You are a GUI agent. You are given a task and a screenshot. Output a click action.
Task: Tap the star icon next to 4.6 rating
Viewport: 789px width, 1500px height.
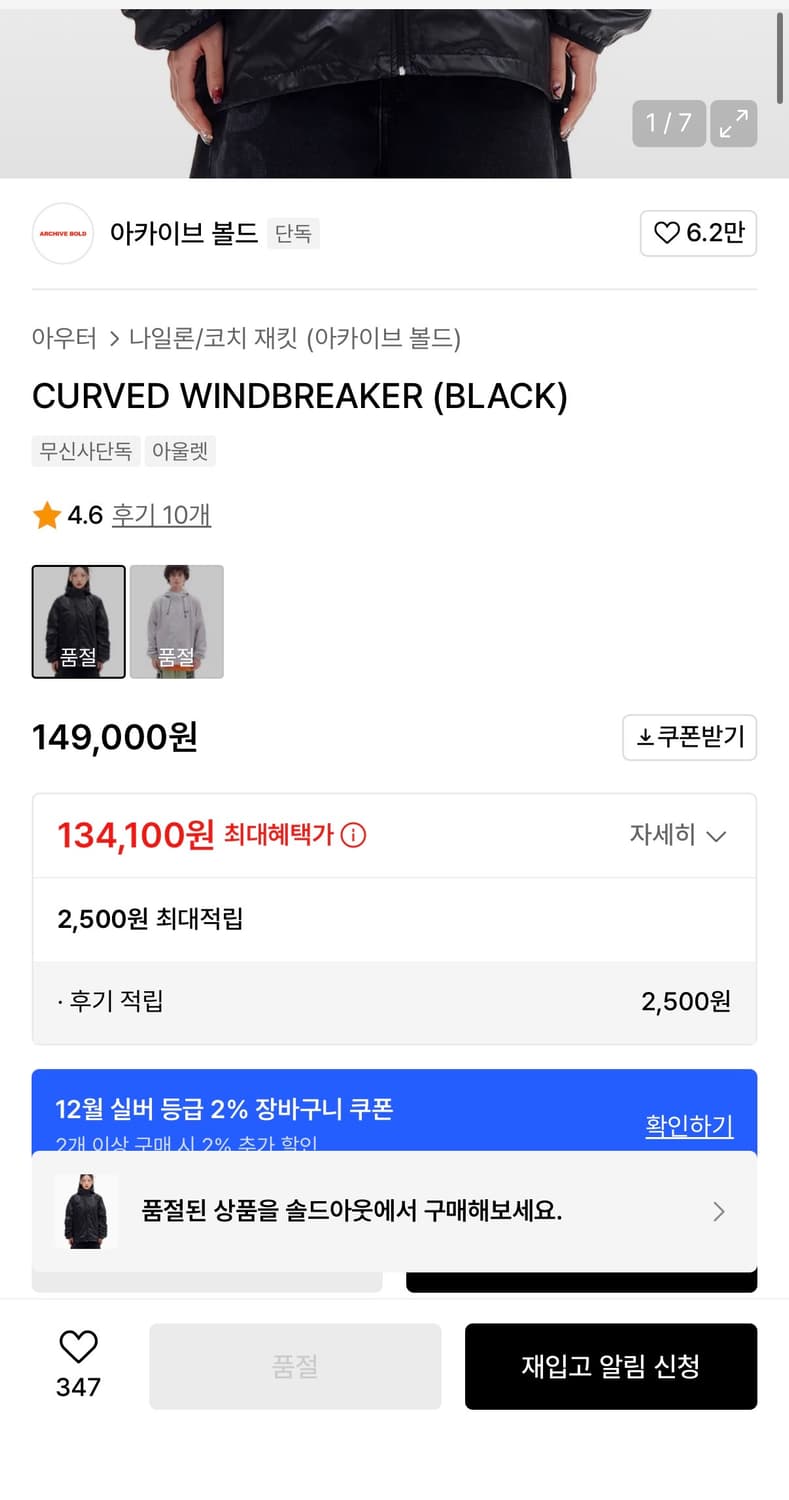click(x=46, y=514)
